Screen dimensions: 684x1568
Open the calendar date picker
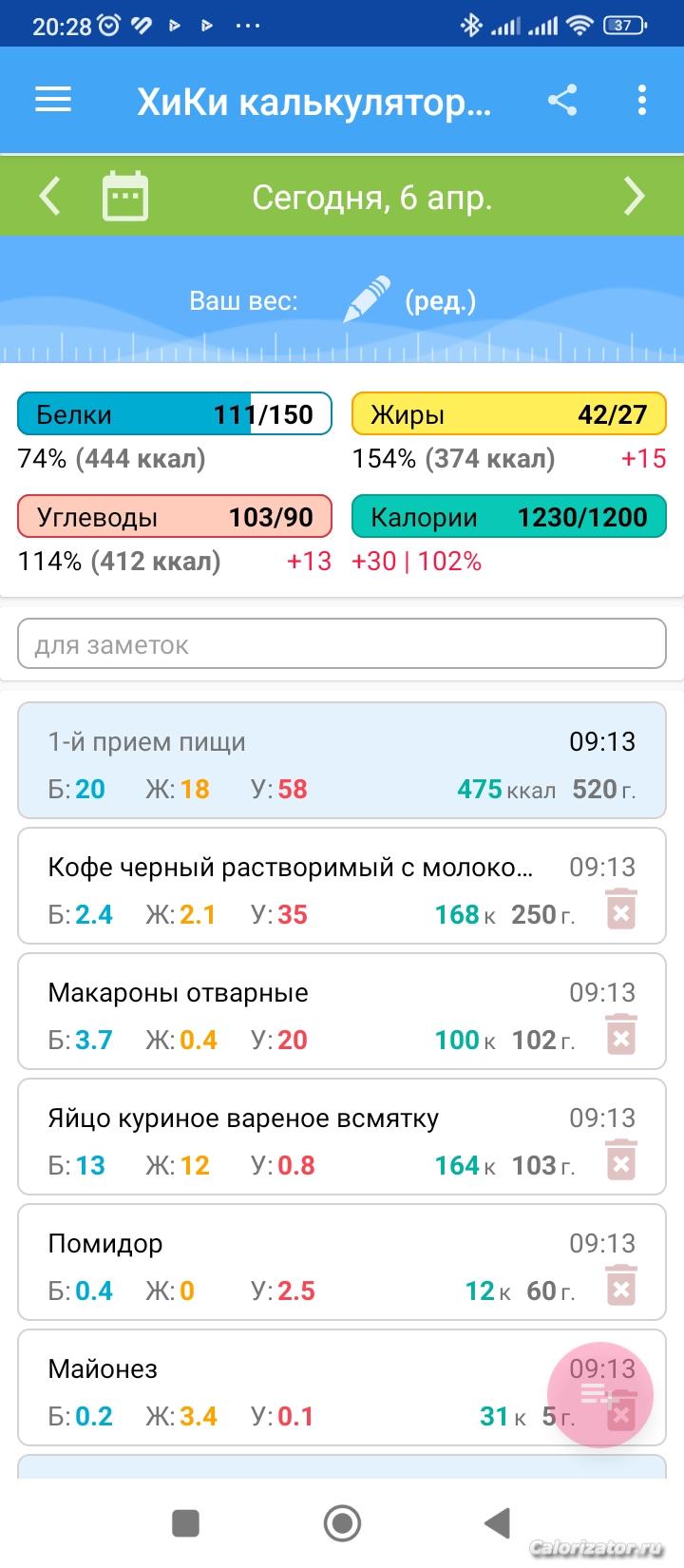pyautogui.click(x=125, y=197)
